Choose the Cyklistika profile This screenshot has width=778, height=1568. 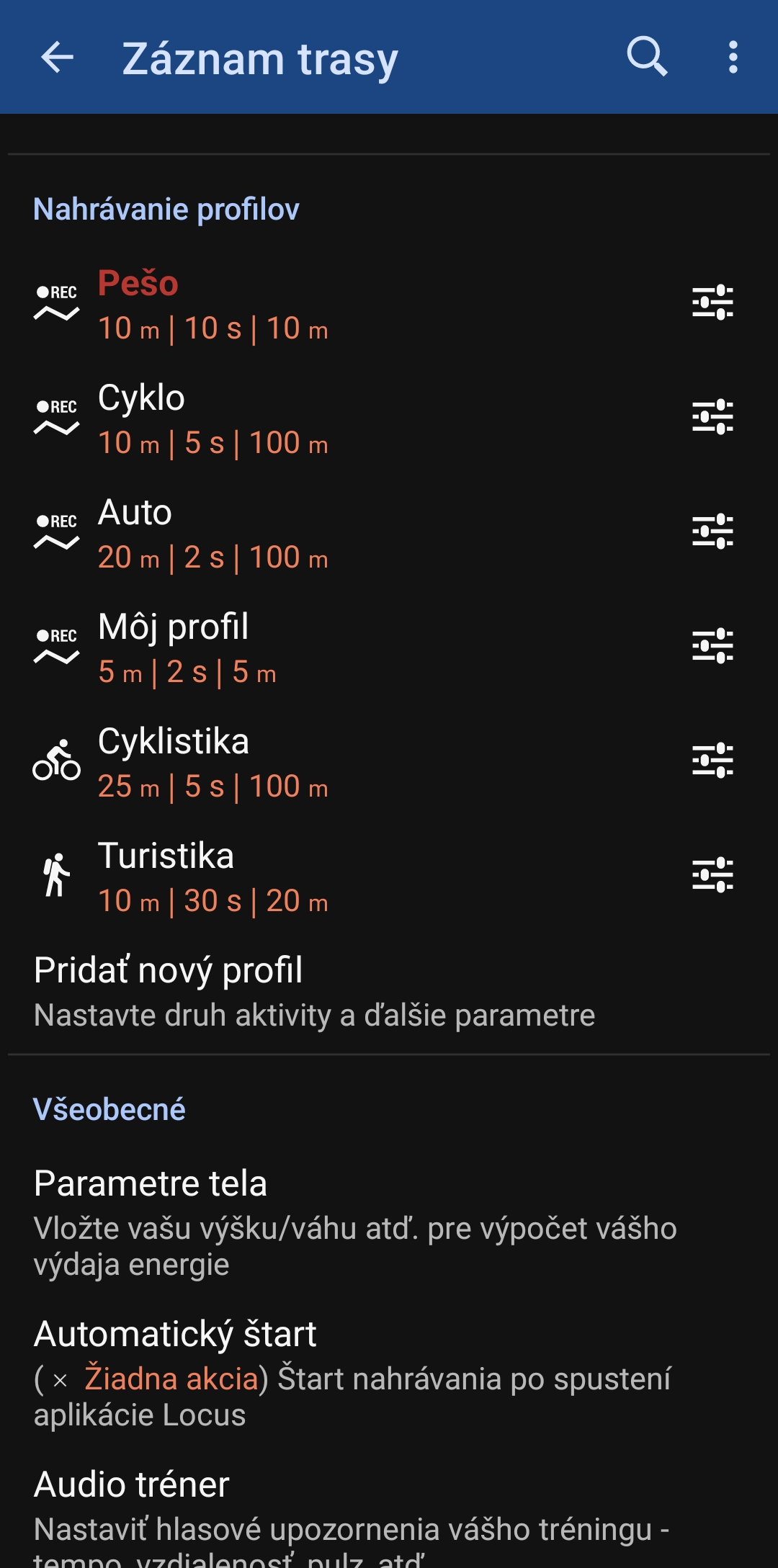tap(288, 762)
